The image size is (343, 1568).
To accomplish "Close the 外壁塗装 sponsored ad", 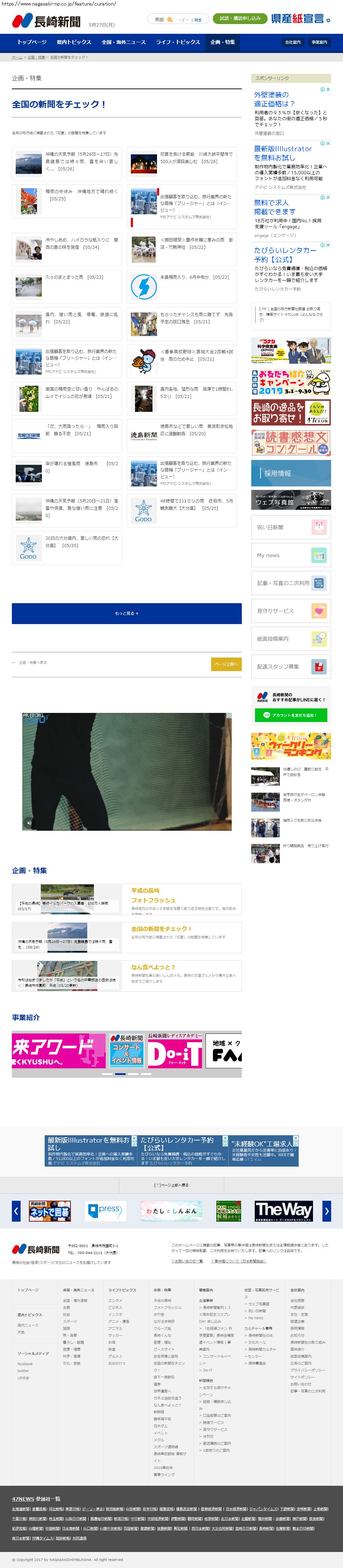I will (x=328, y=90).
